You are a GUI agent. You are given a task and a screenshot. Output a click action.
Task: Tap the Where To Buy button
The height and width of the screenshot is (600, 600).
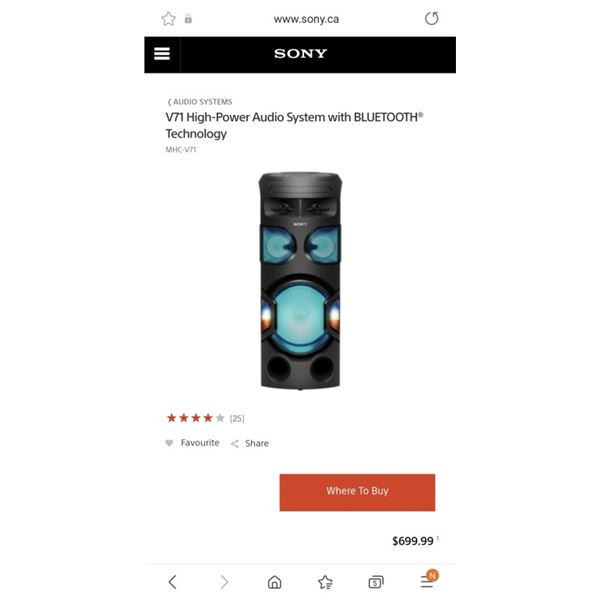pos(357,491)
